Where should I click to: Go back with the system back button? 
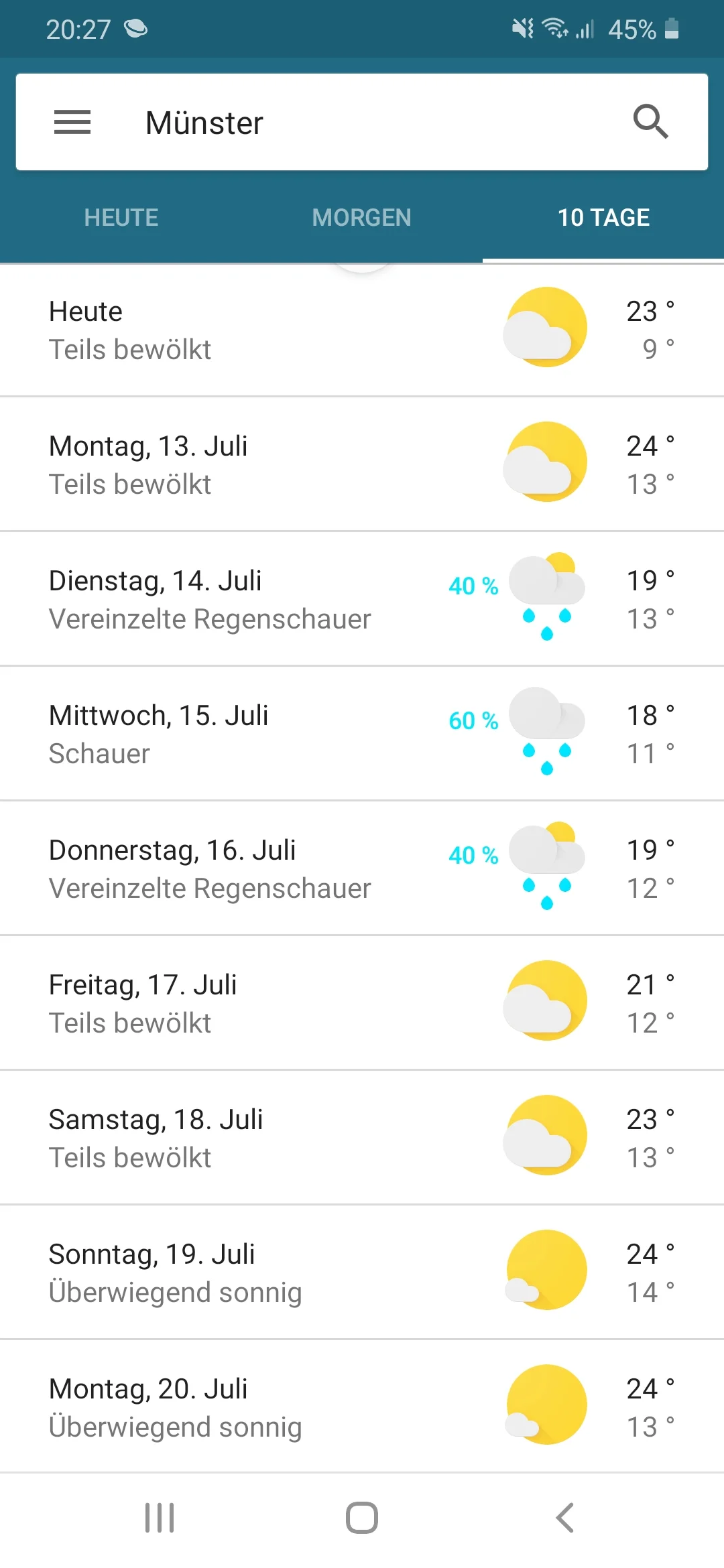pyautogui.click(x=565, y=1518)
